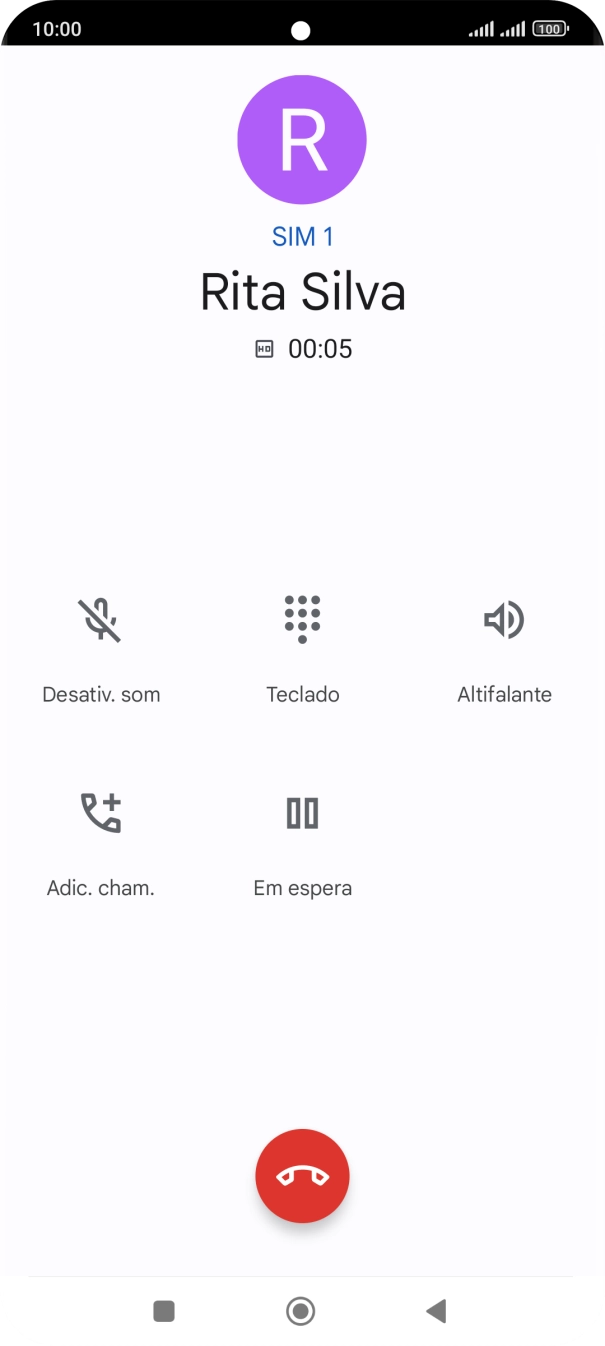The height and width of the screenshot is (1346, 605).
Task: Go back using the system back button
Action: 436,1311
